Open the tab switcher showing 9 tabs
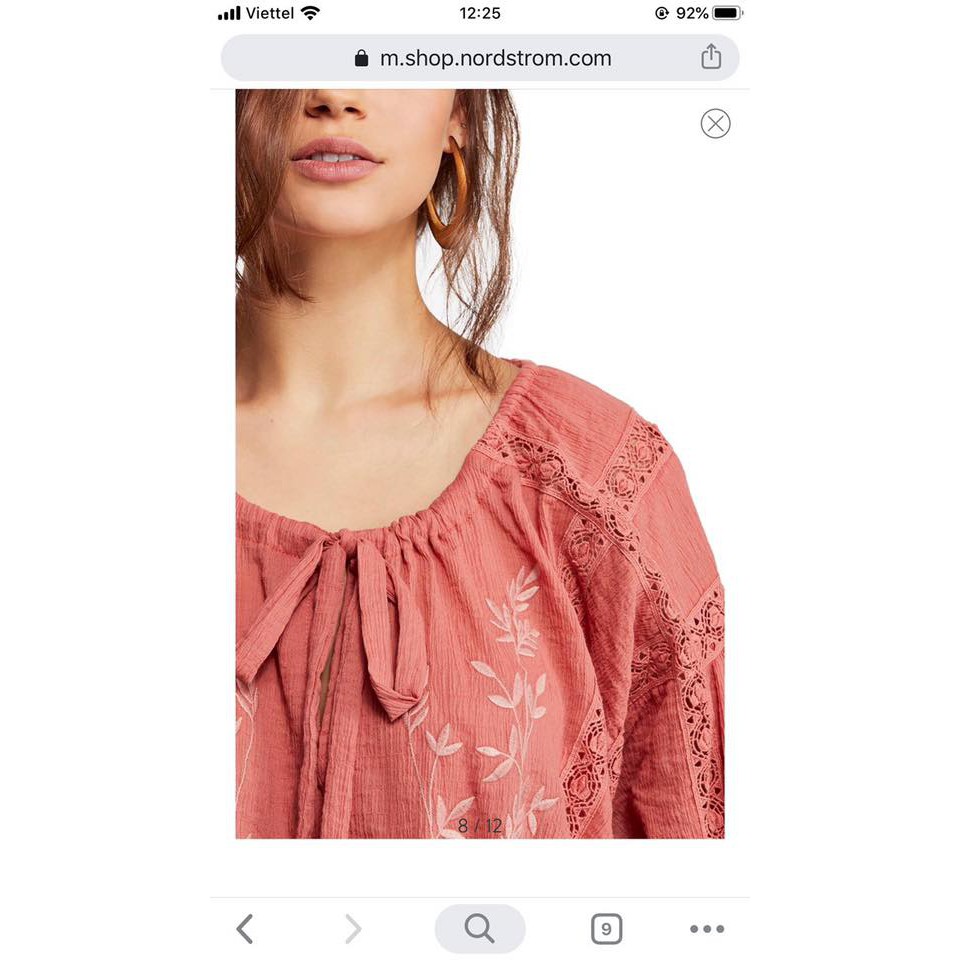This screenshot has width=960, height=960. pyautogui.click(x=606, y=929)
